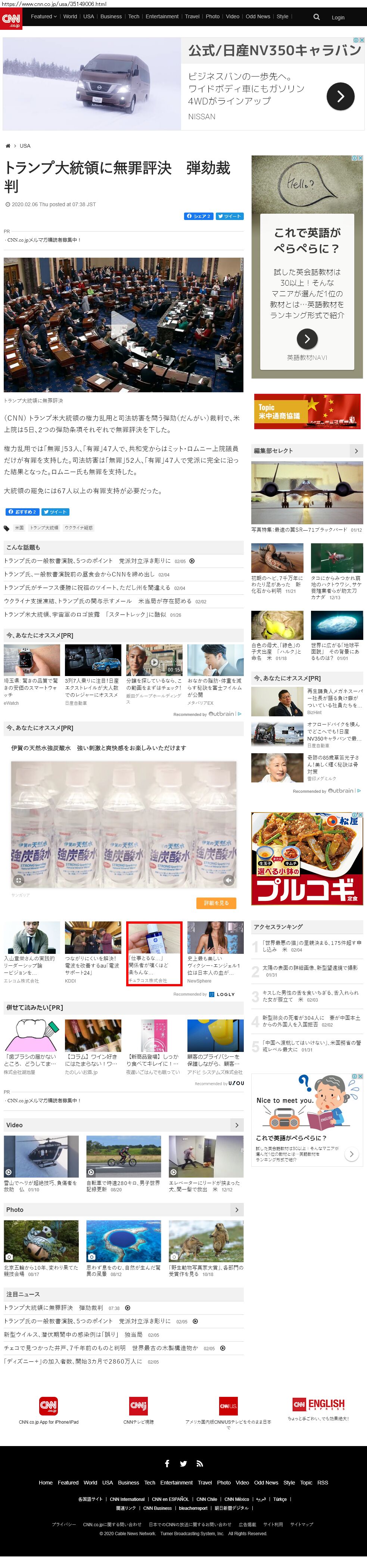
Task: Open the helicopter rescue video thumbnail
Action: coord(41,1156)
